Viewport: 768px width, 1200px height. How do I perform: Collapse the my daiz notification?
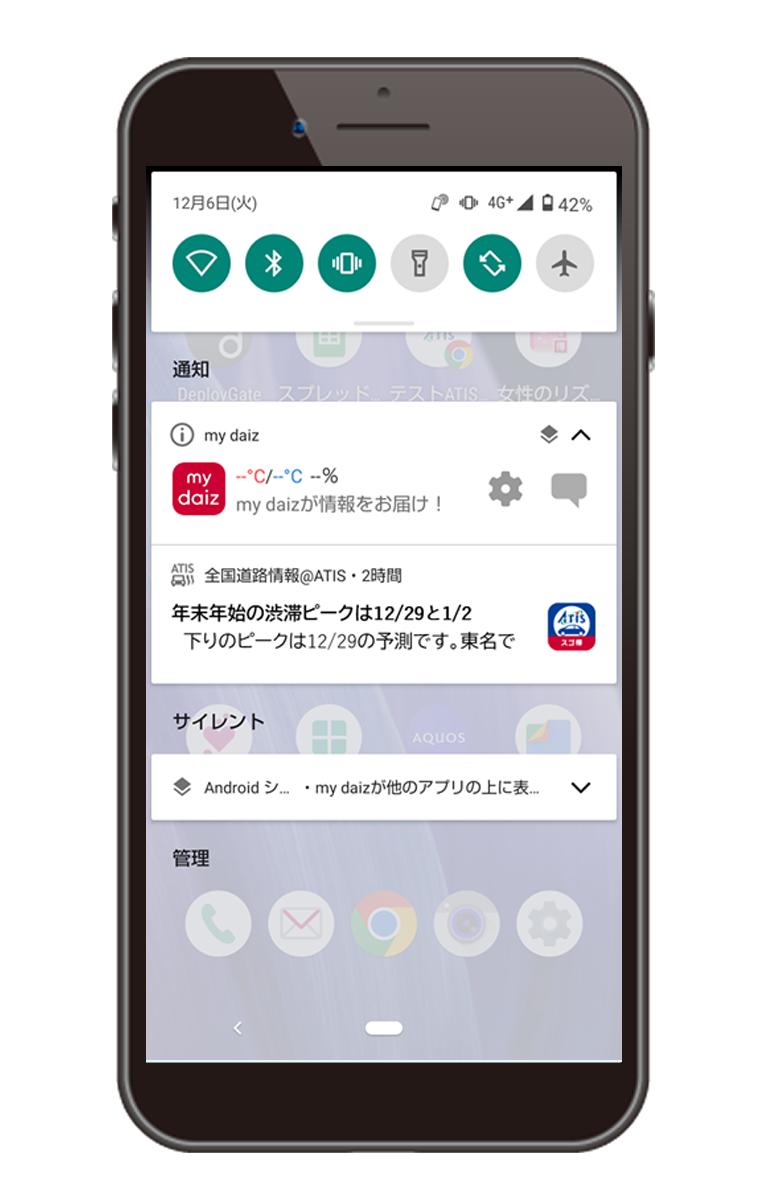tap(581, 435)
